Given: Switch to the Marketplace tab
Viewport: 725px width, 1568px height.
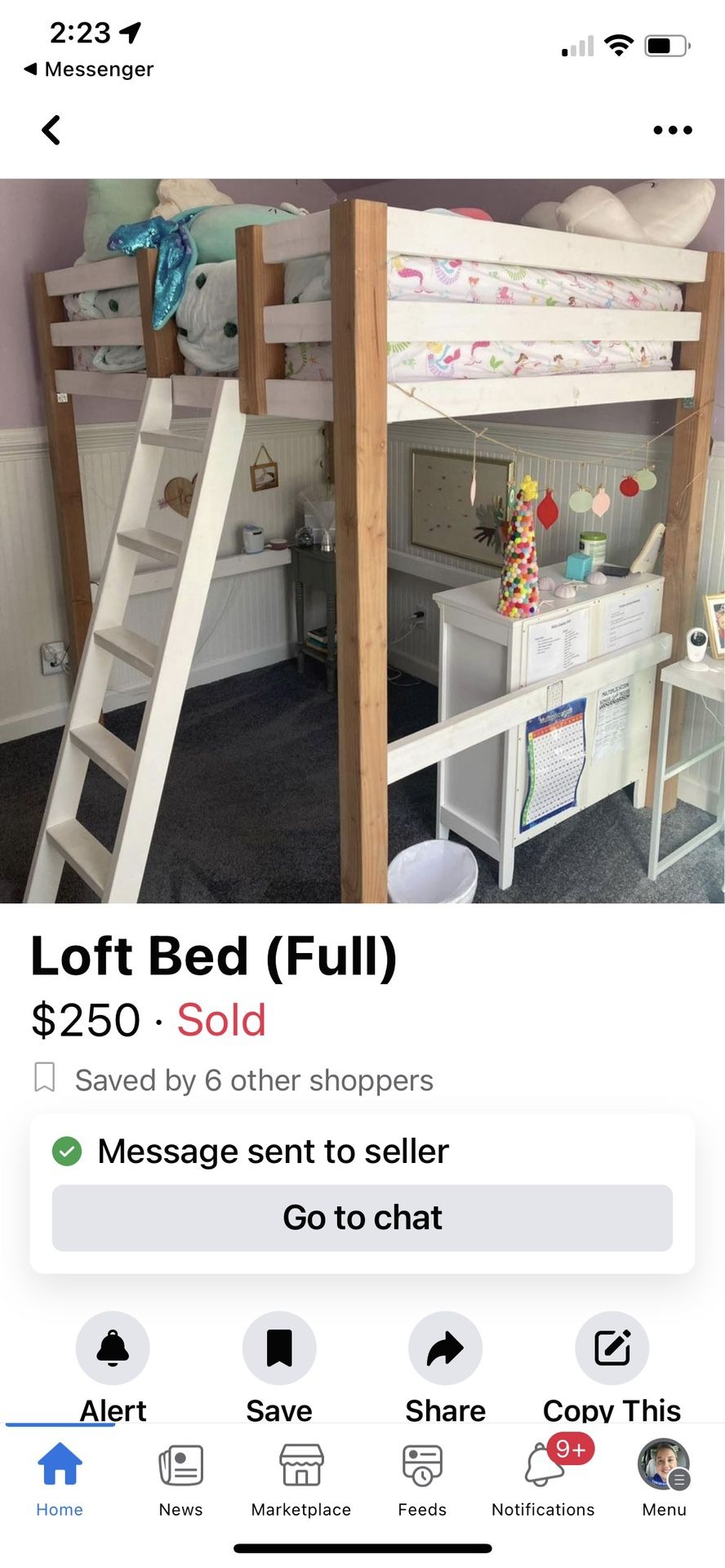Looking at the screenshot, I should [301, 1479].
